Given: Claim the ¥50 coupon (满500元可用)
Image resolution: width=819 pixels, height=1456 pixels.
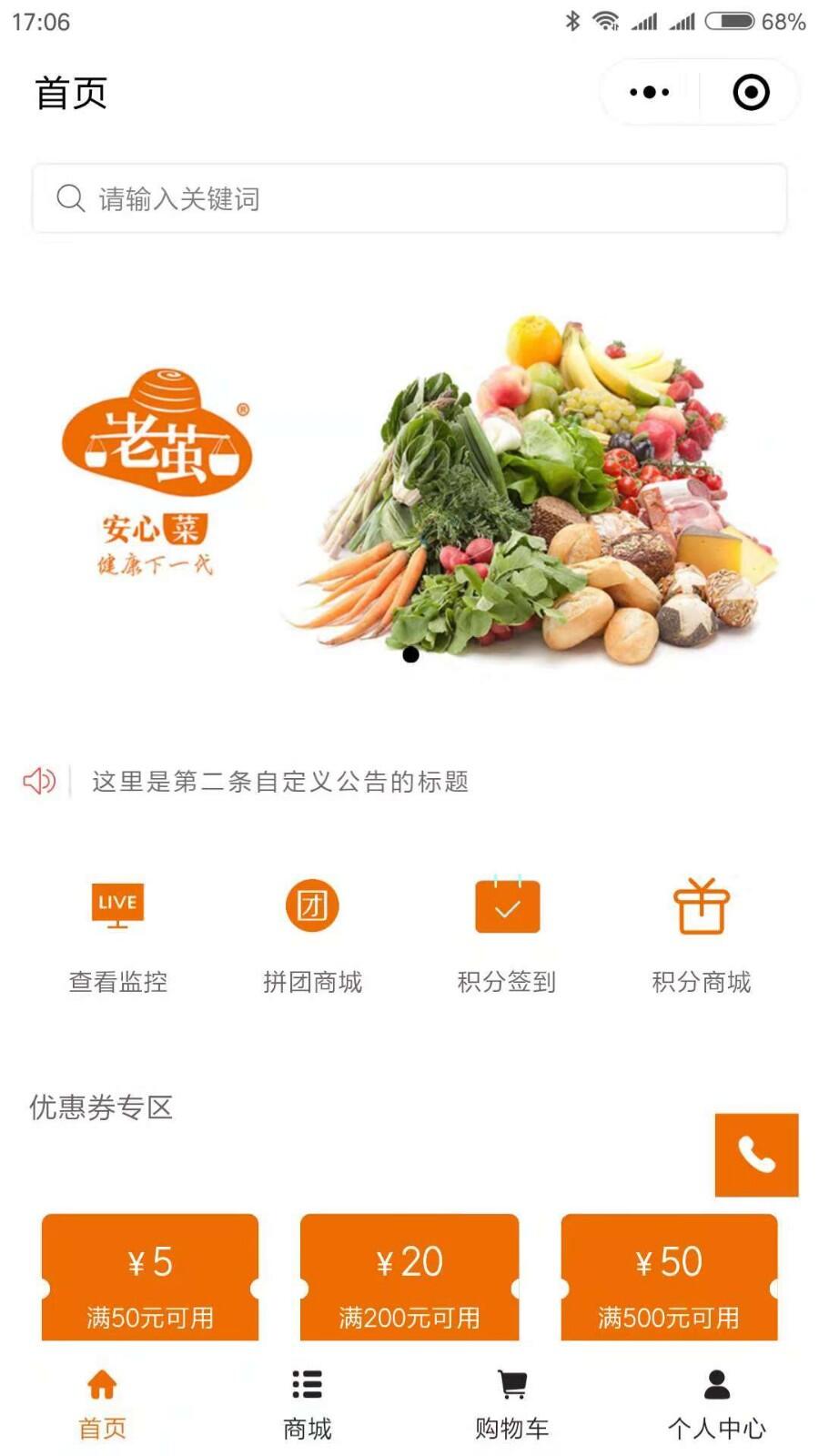Looking at the screenshot, I should click(x=669, y=1279).
